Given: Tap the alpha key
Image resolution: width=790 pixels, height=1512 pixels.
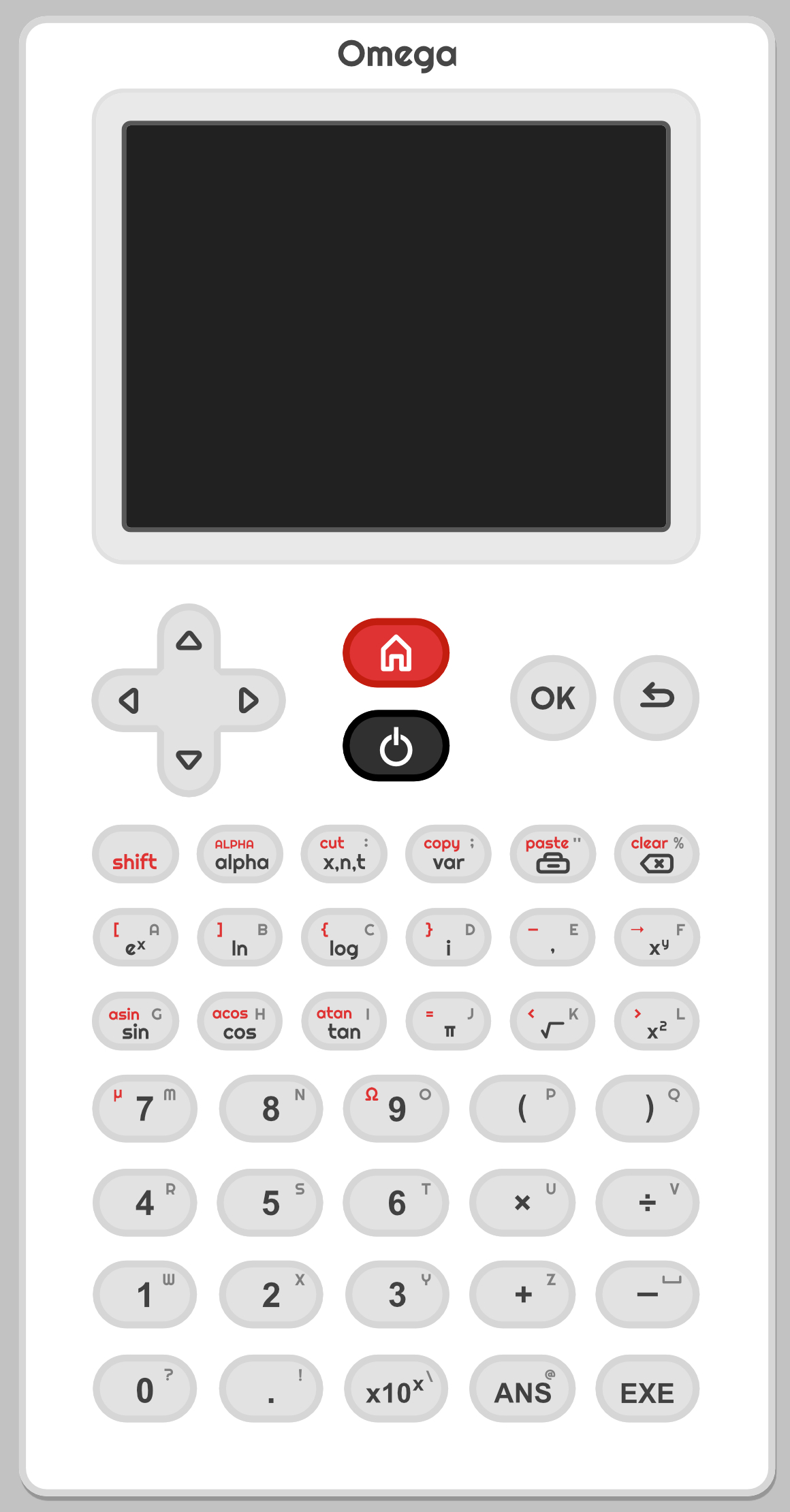Looking at the screenshot, I should pyautogui.click(x=240, y=854).
